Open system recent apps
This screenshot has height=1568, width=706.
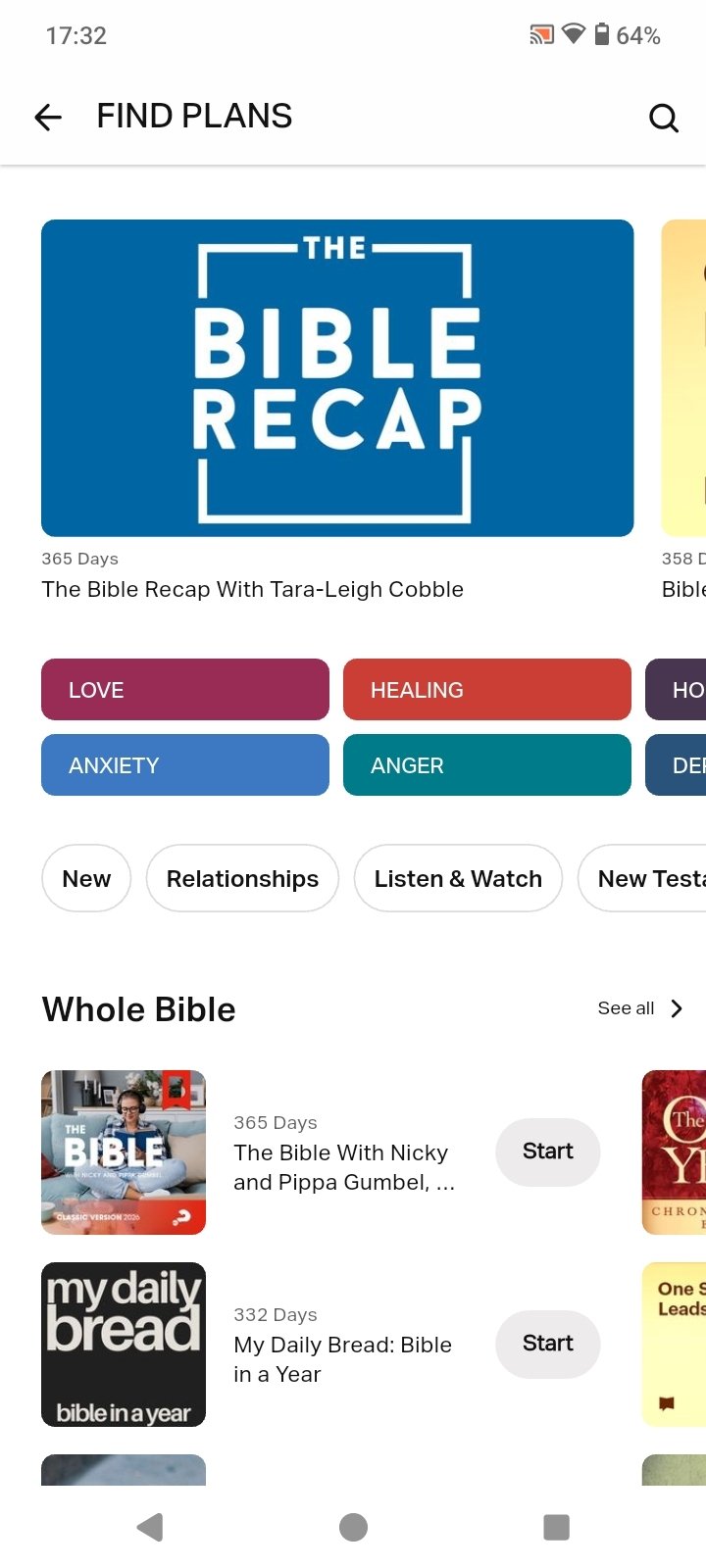coord(556,1527)
